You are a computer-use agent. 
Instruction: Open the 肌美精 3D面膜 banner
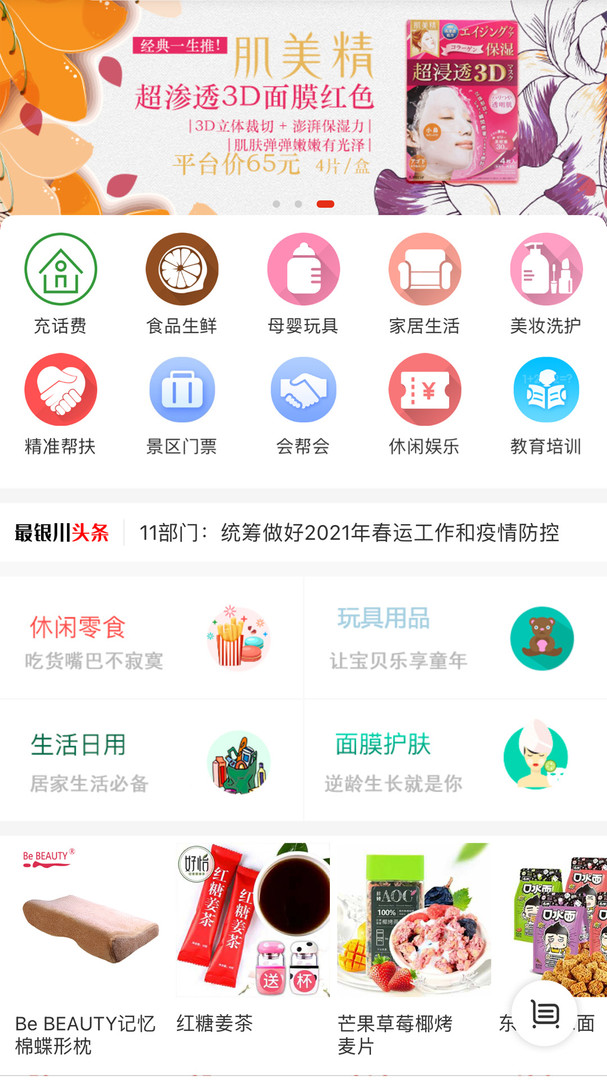(303, 105)
